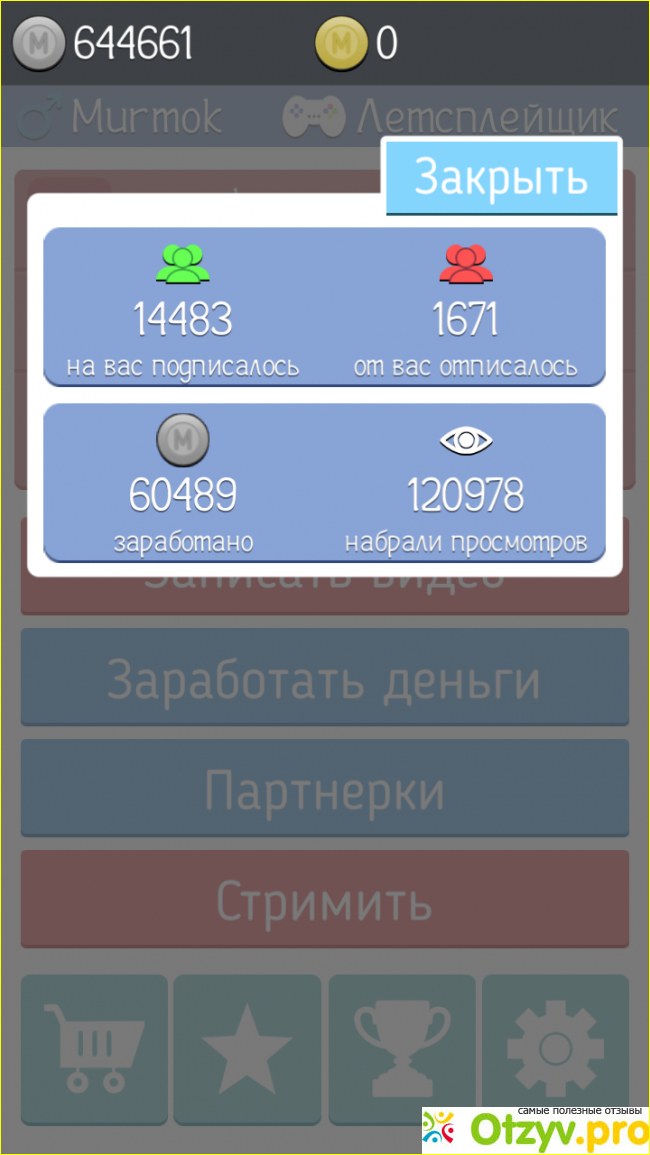Open the star icon section
Viewport: 650px width, 1155px height.
[247, 1048]
